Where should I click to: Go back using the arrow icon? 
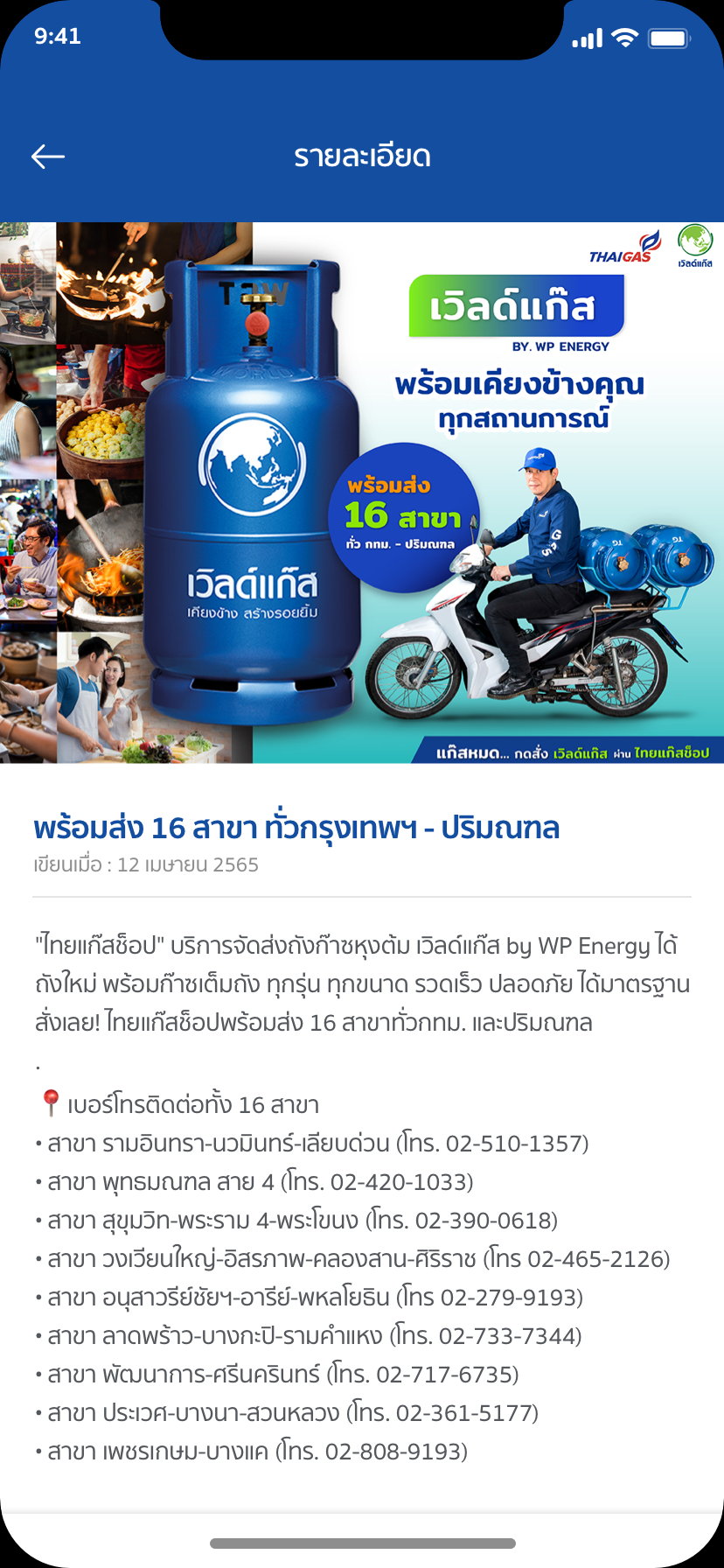click(x=48, y=157)
